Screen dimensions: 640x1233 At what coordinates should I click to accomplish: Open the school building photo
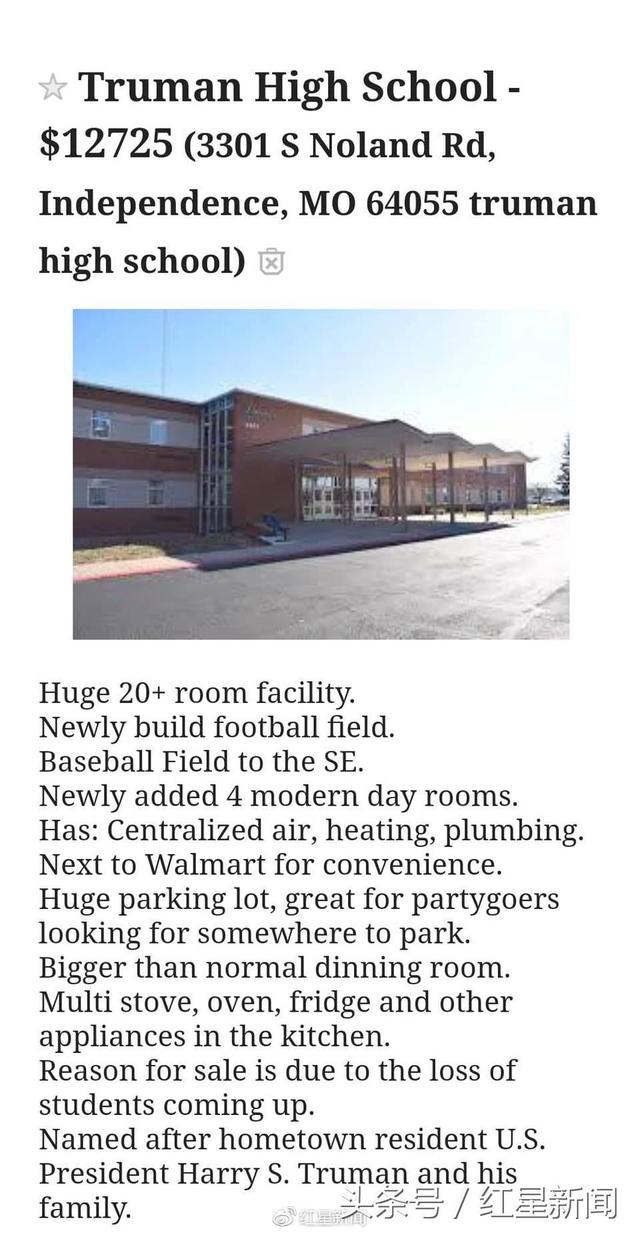tap(320, 473)
